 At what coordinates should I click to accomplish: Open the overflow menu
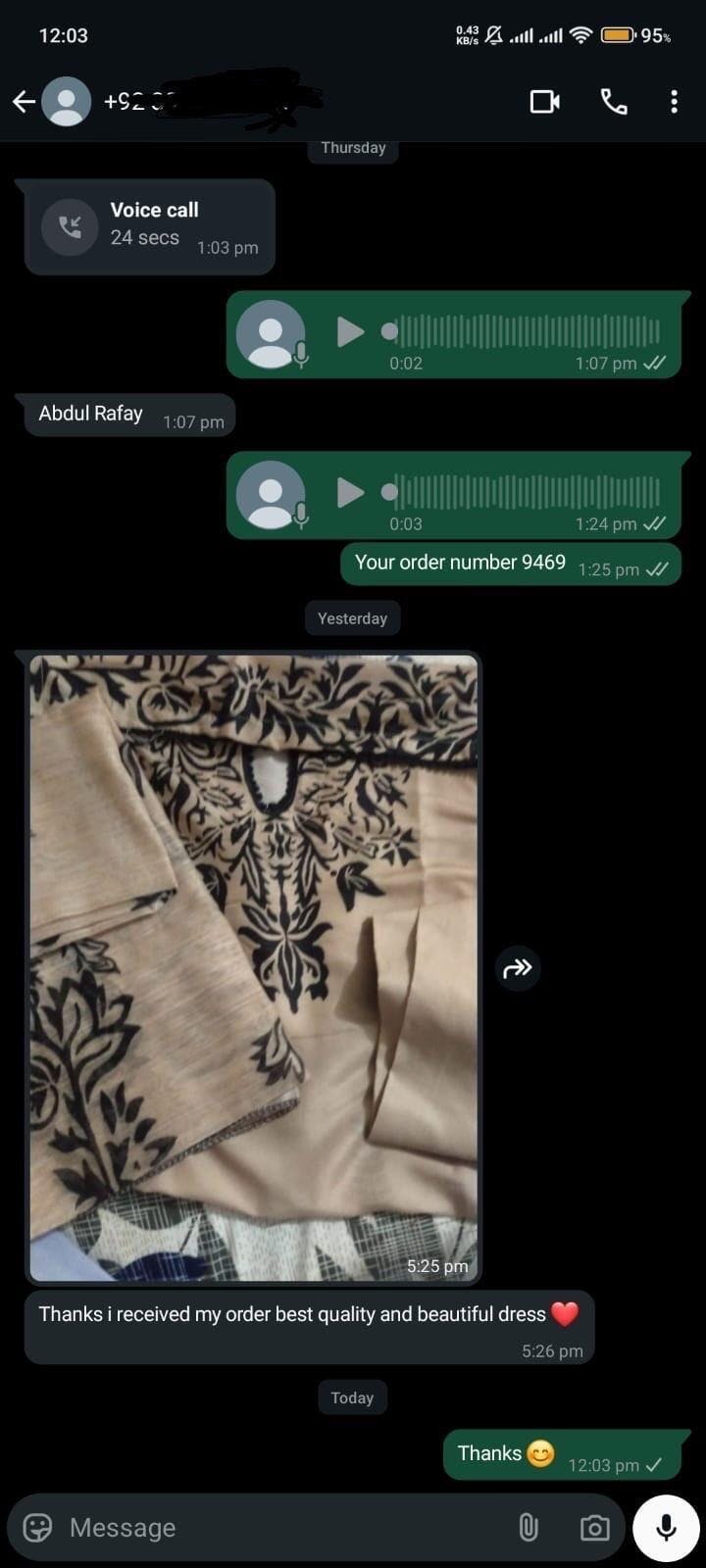(674, 101)
